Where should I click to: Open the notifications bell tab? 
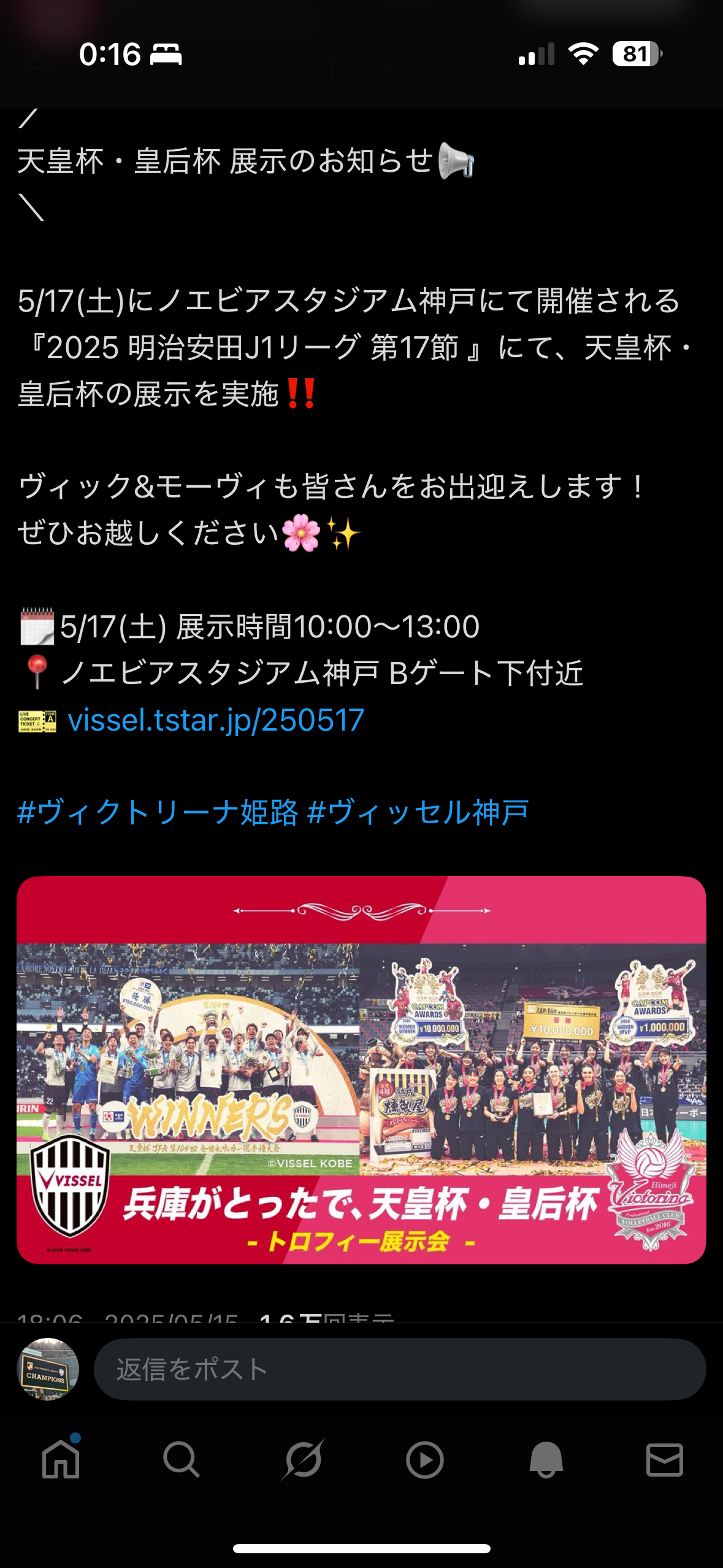(x=546, y=1459)
